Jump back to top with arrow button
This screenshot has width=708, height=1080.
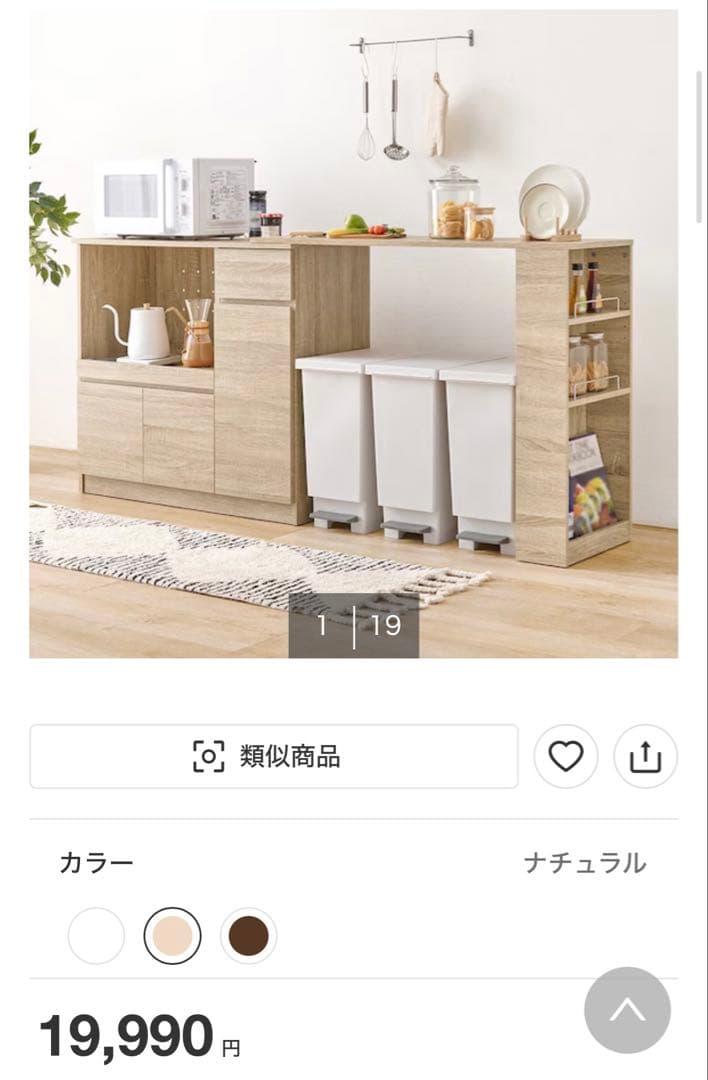pyautogui.click(x=627, y=1010)
